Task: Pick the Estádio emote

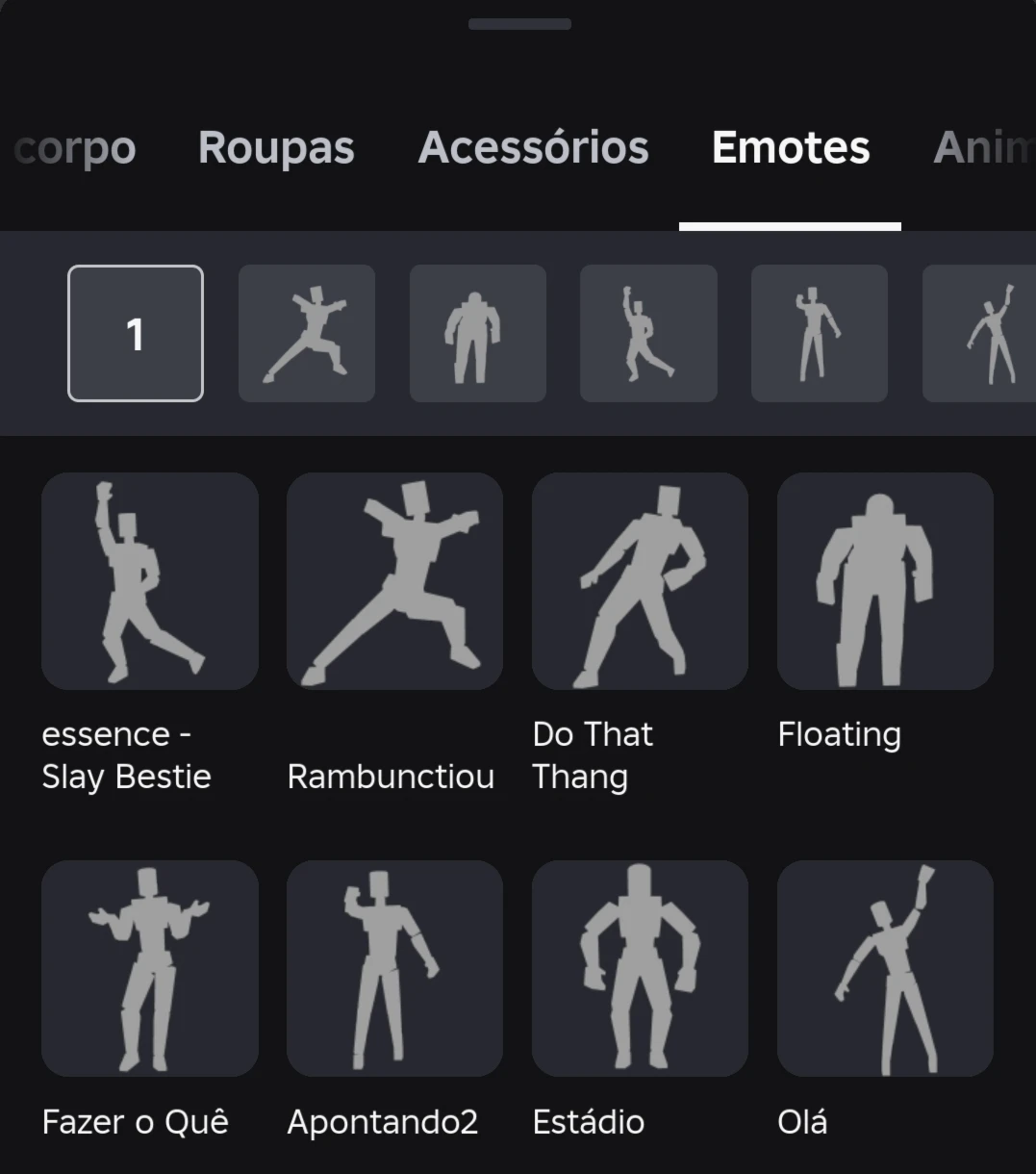Action: tap(640, 968)
